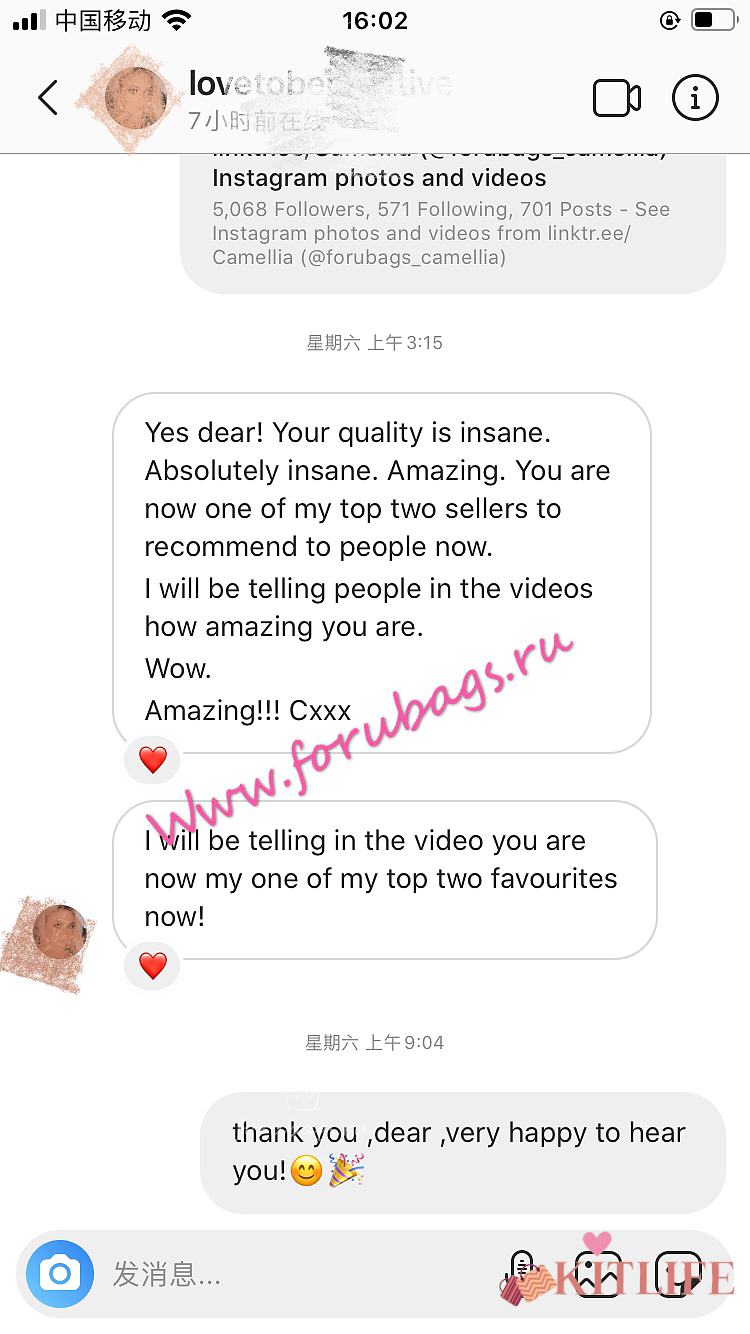Open the photo gallery picker

(600, 1274)
